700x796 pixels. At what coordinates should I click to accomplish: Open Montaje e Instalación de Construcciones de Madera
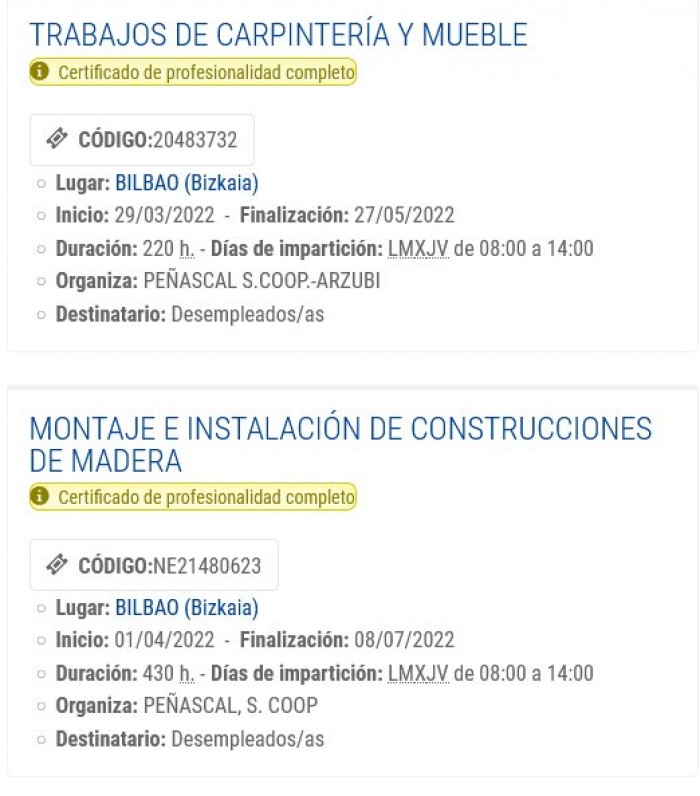pyautogui.click(x=341, y=444)
